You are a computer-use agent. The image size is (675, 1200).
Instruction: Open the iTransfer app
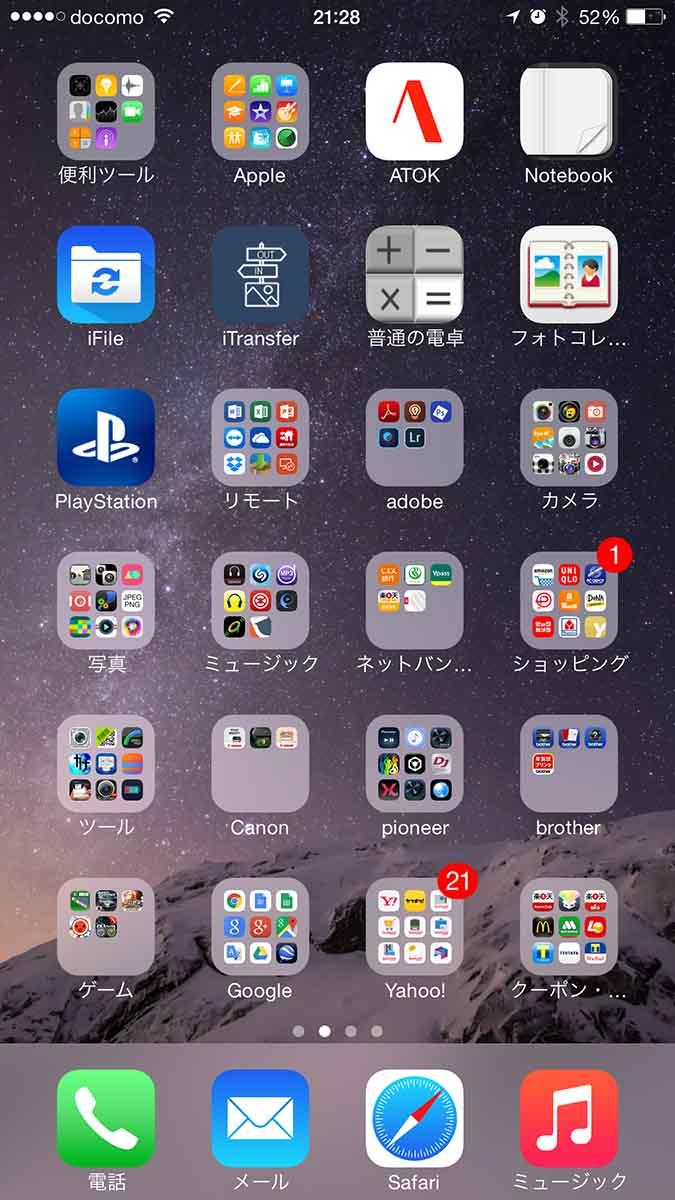[260, 275]
